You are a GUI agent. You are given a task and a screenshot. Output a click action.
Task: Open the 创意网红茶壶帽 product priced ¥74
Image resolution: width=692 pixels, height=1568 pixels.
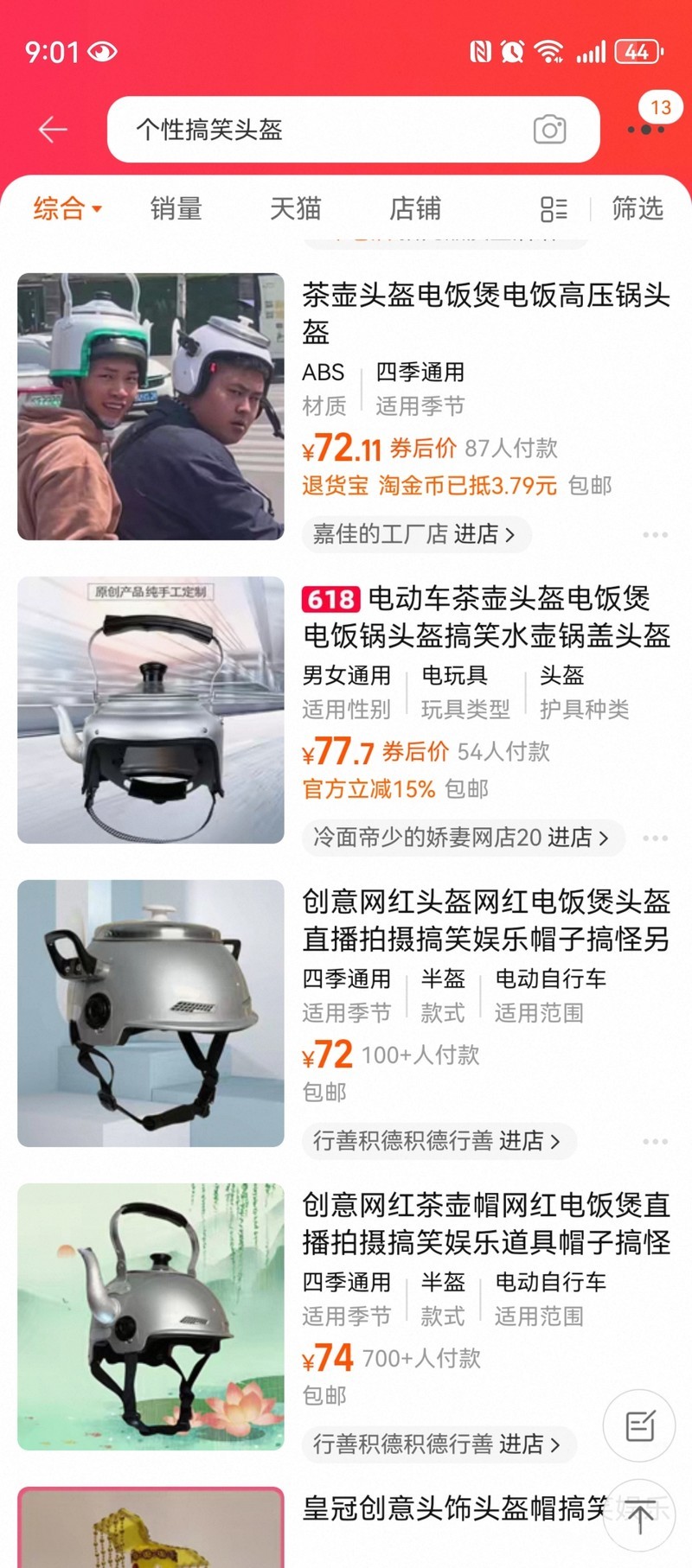[485, 1223]
